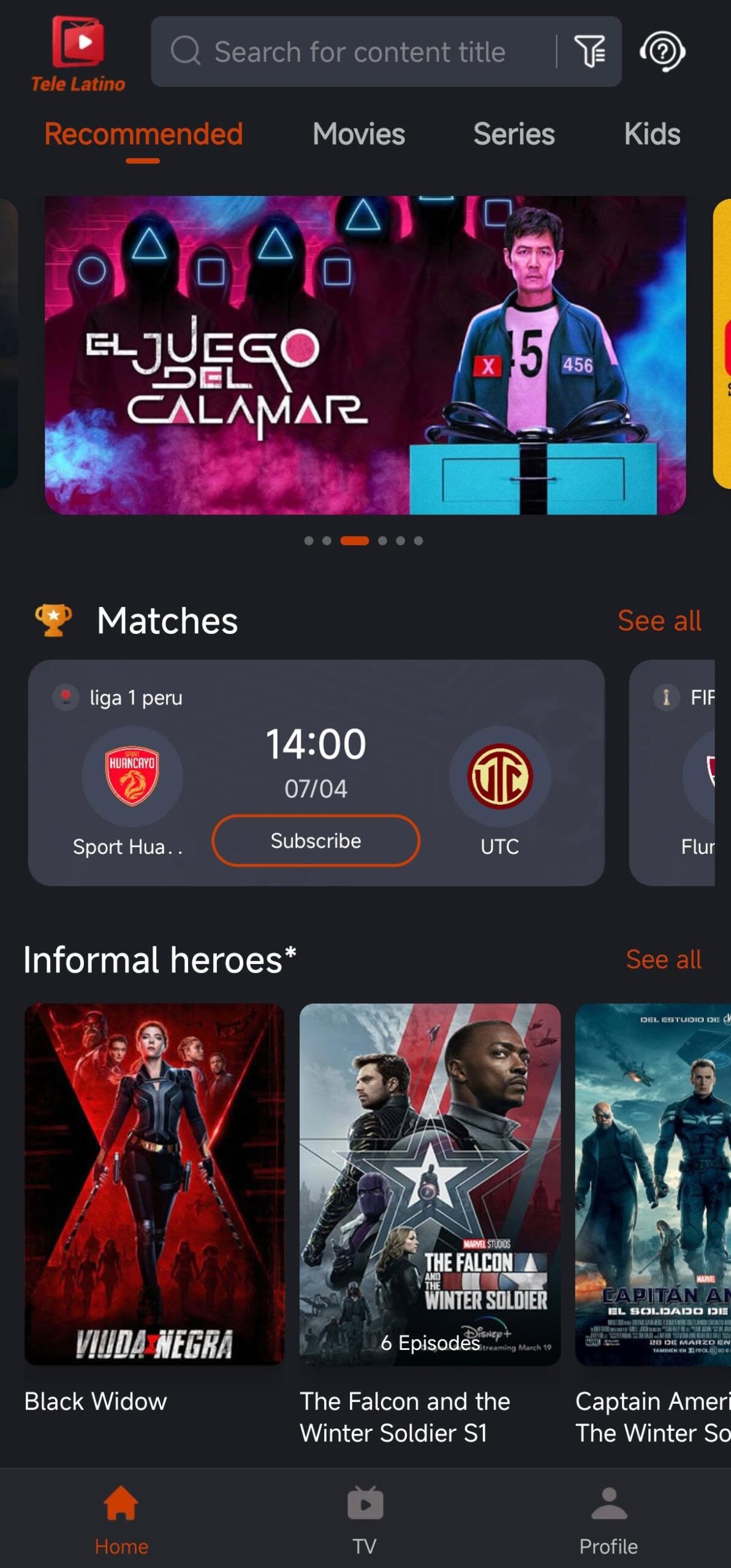Switch to the Movies tab
Viewport: 731px width, 1568px height.
click(x=358, y=134)
